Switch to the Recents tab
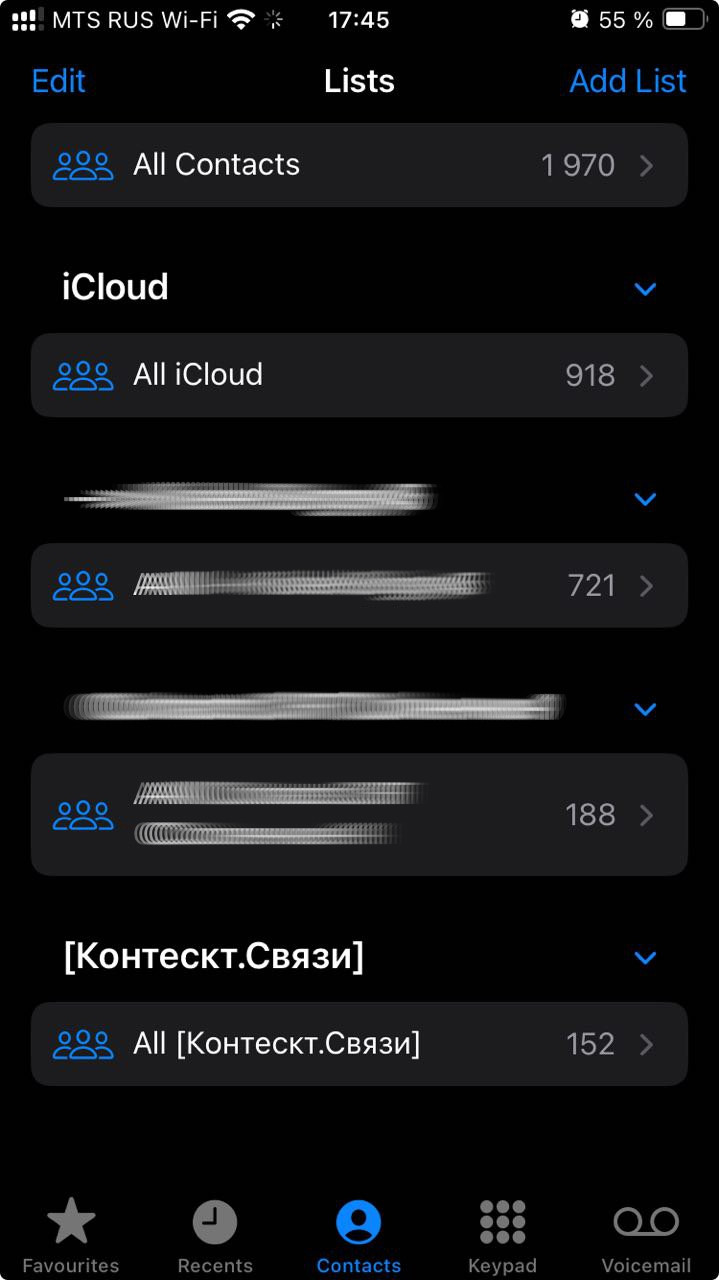The height and width of the screenshot is (1280, 719). [215, 1236]
